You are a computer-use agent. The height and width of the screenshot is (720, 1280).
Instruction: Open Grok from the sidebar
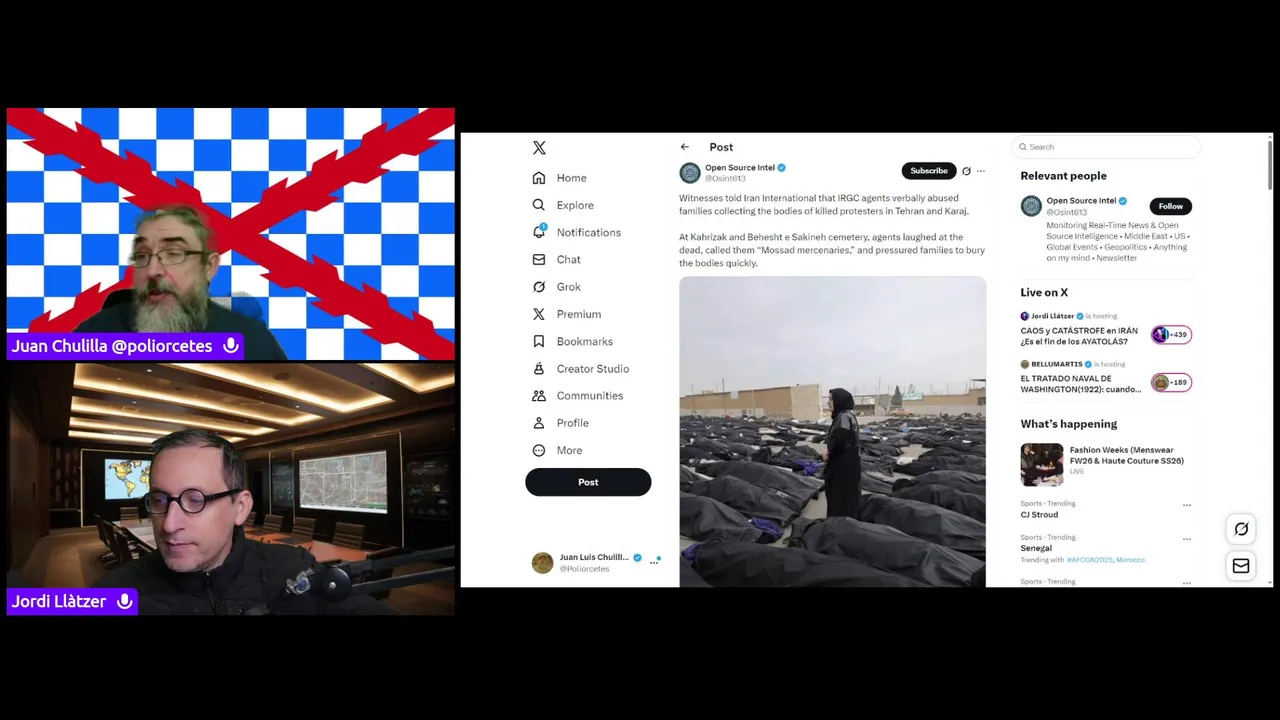[x=568, y=287]
